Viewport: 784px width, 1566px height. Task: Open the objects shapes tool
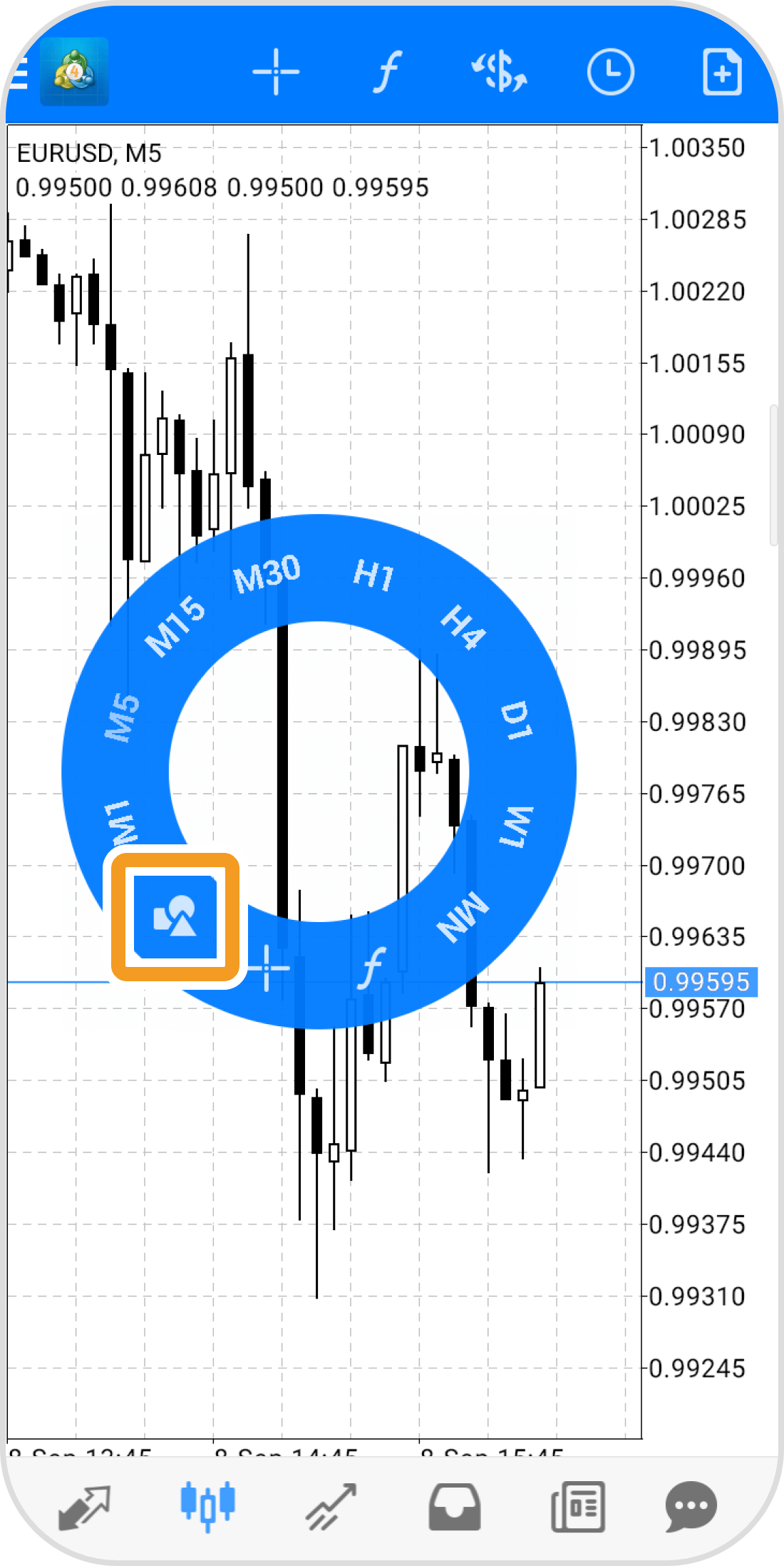click(175, 916)
